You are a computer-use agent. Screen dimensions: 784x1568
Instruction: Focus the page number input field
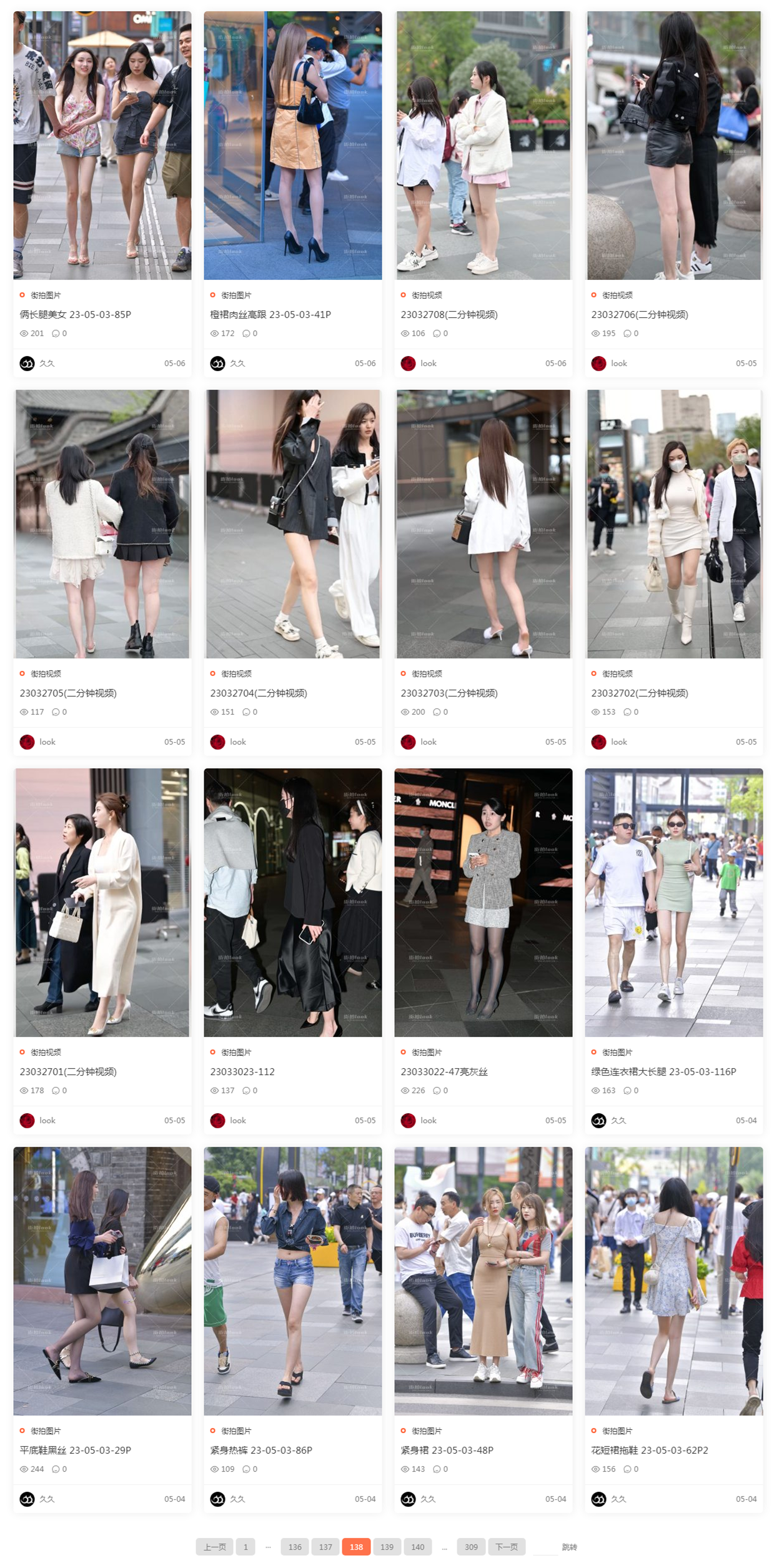click(545, 1547)
